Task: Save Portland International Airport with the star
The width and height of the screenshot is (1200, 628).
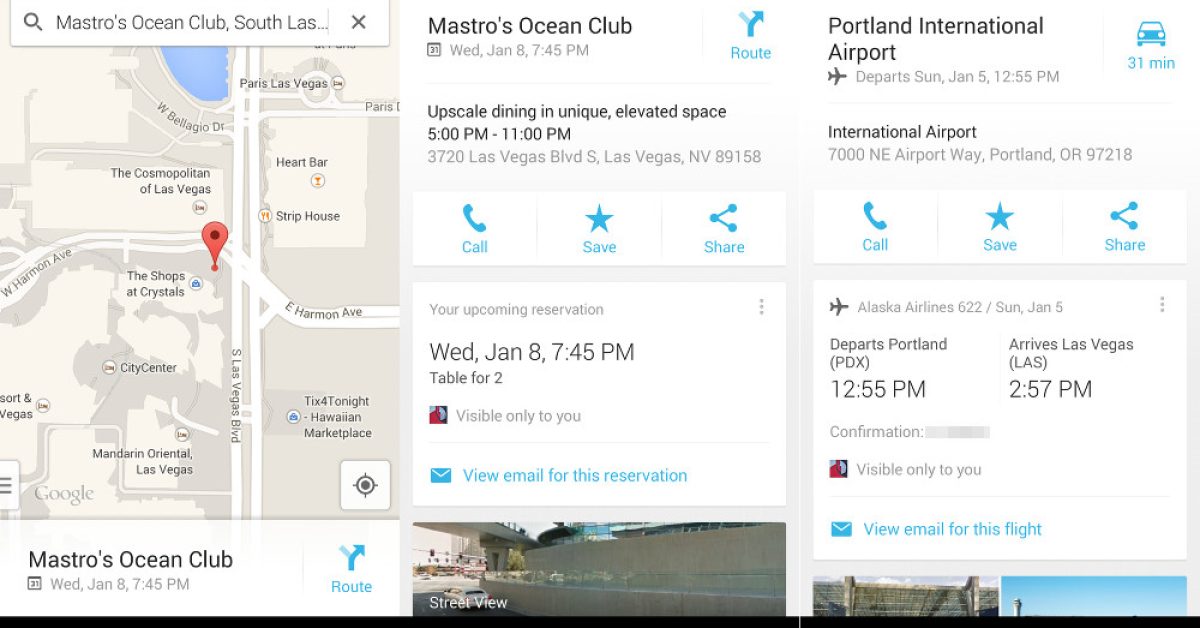Action: [999, 226]
